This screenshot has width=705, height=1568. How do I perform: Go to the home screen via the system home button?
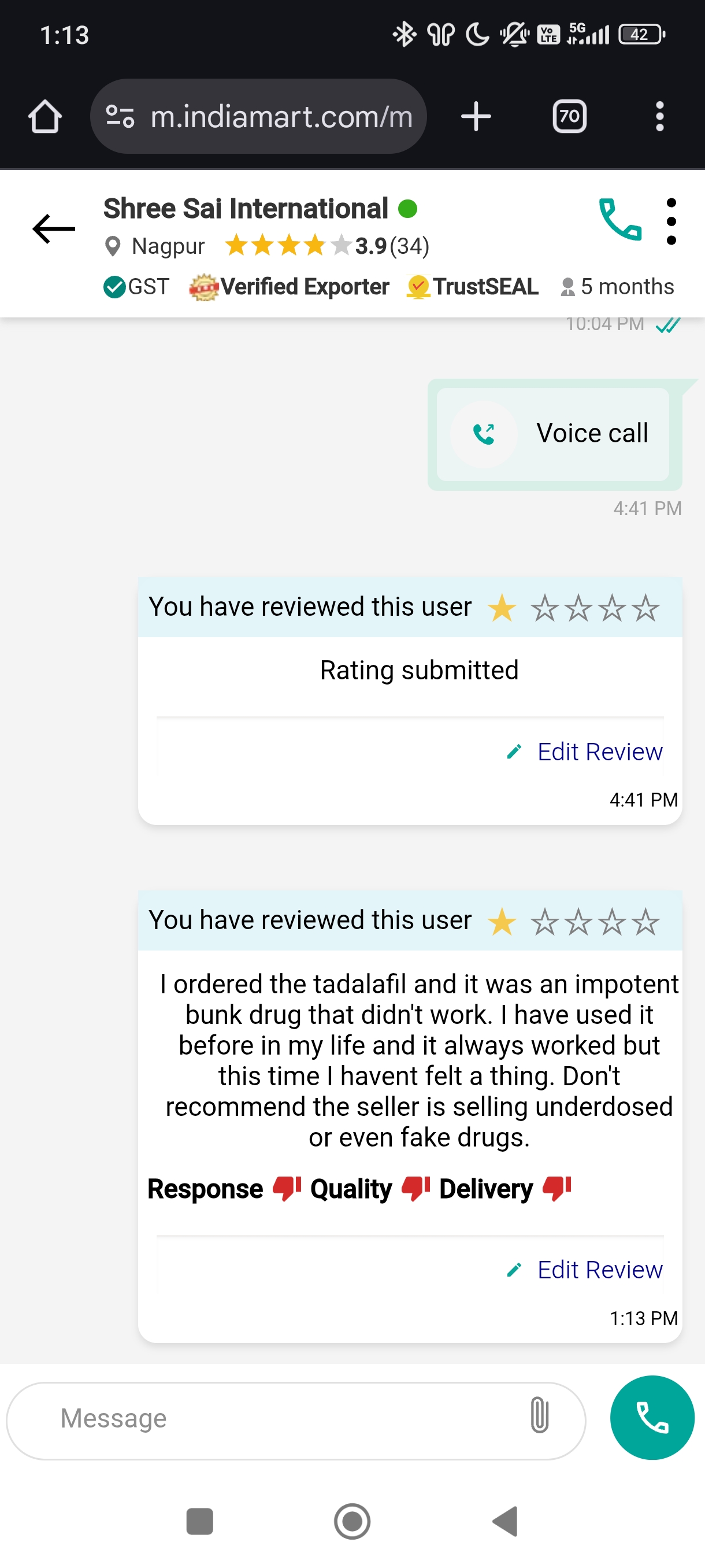tap(352, 1521)
